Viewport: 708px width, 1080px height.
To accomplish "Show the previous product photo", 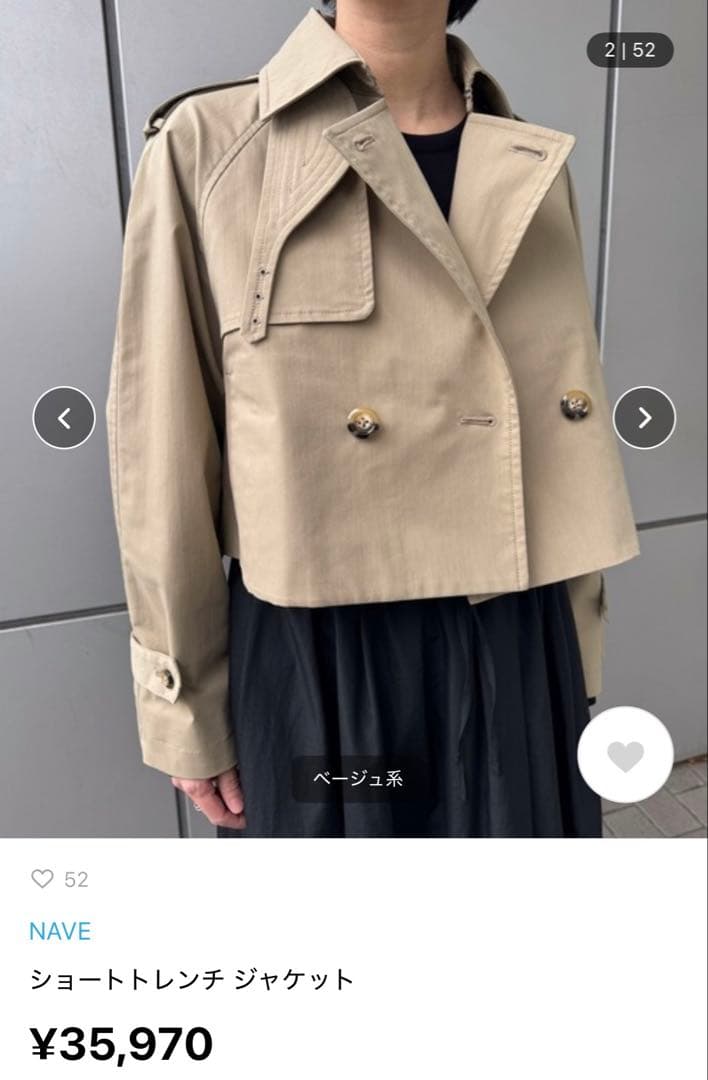I will coord(64,417).
